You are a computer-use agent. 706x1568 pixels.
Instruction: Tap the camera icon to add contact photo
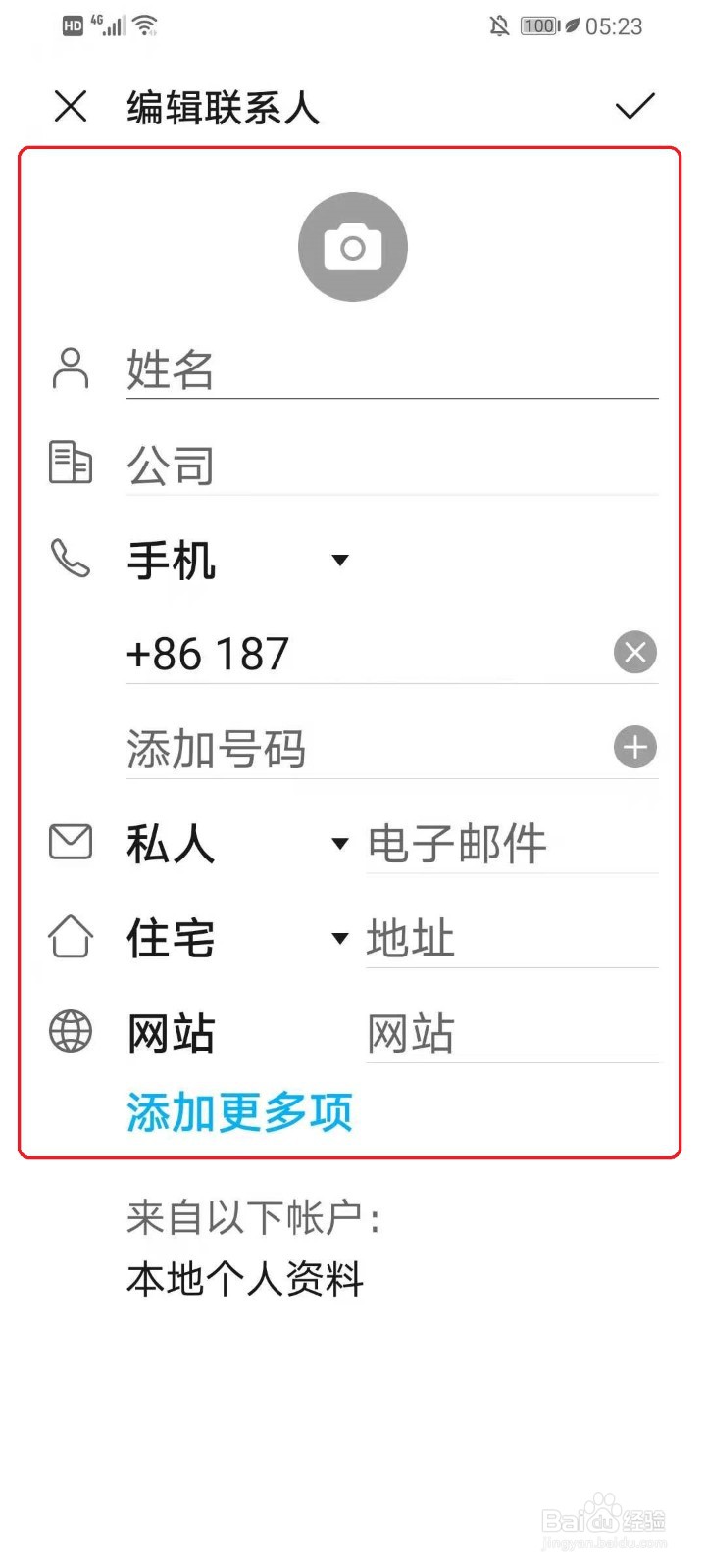click(352, 247)
